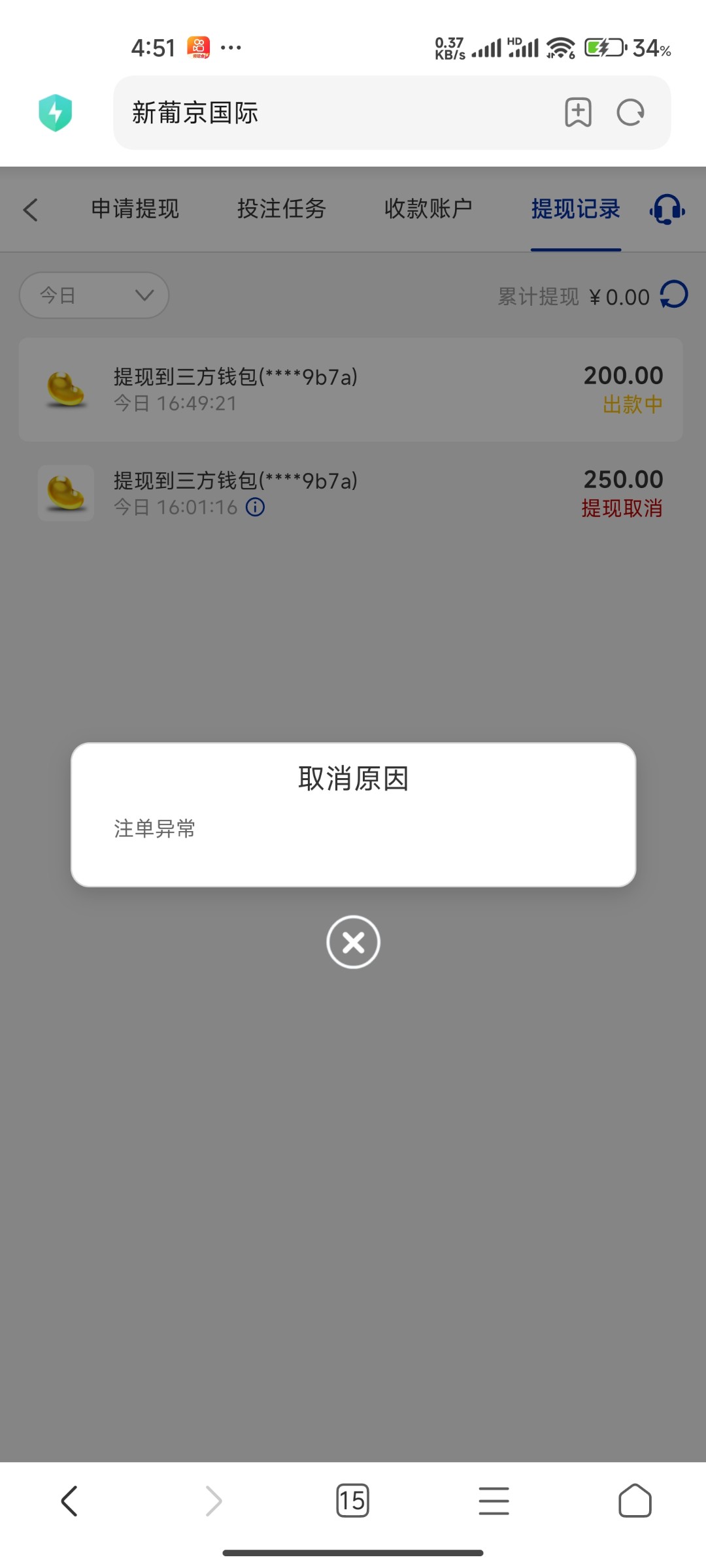The image size is (706, 1568).
Task: Go back with the page header arrow
Action: [31, 210]
